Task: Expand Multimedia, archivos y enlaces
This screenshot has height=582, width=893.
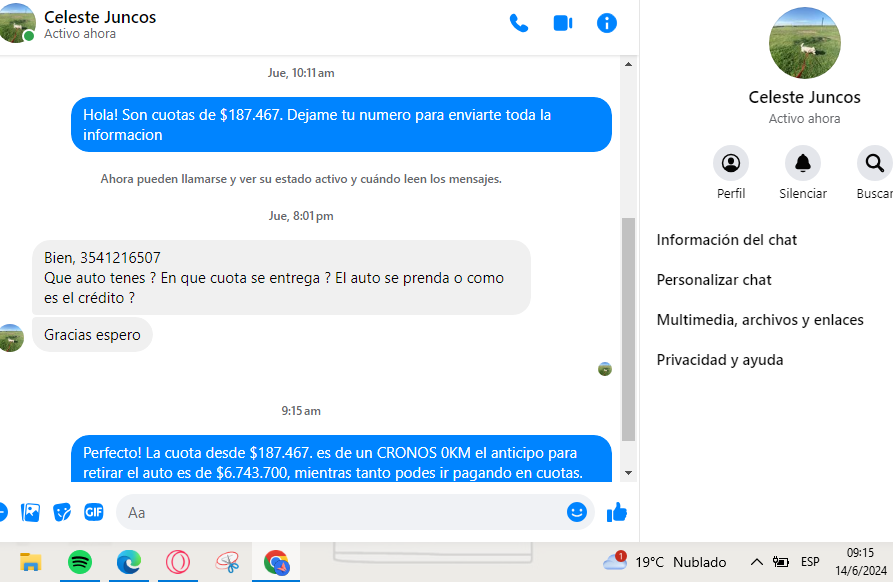Action: [x=760, y=320]
